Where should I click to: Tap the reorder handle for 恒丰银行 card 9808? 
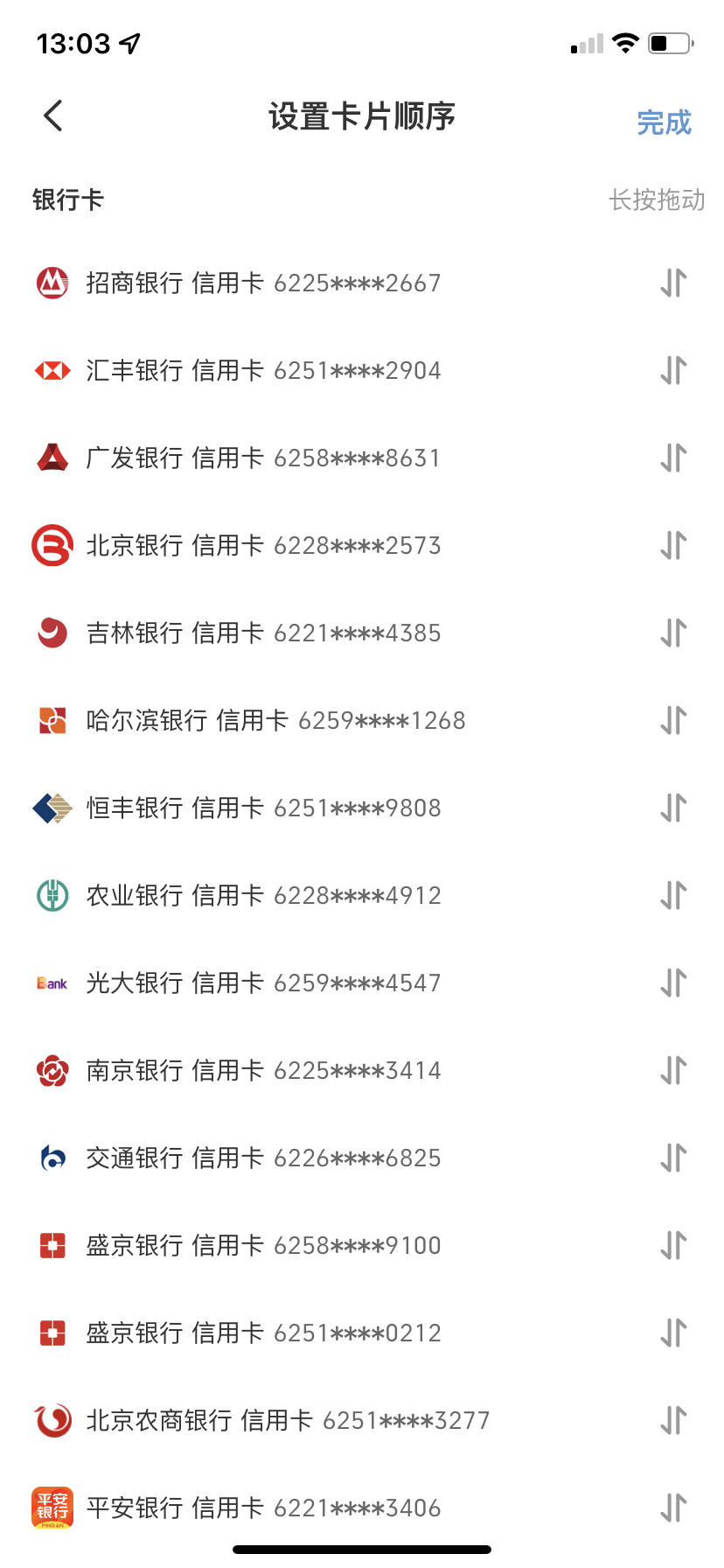tap(673, 808)
